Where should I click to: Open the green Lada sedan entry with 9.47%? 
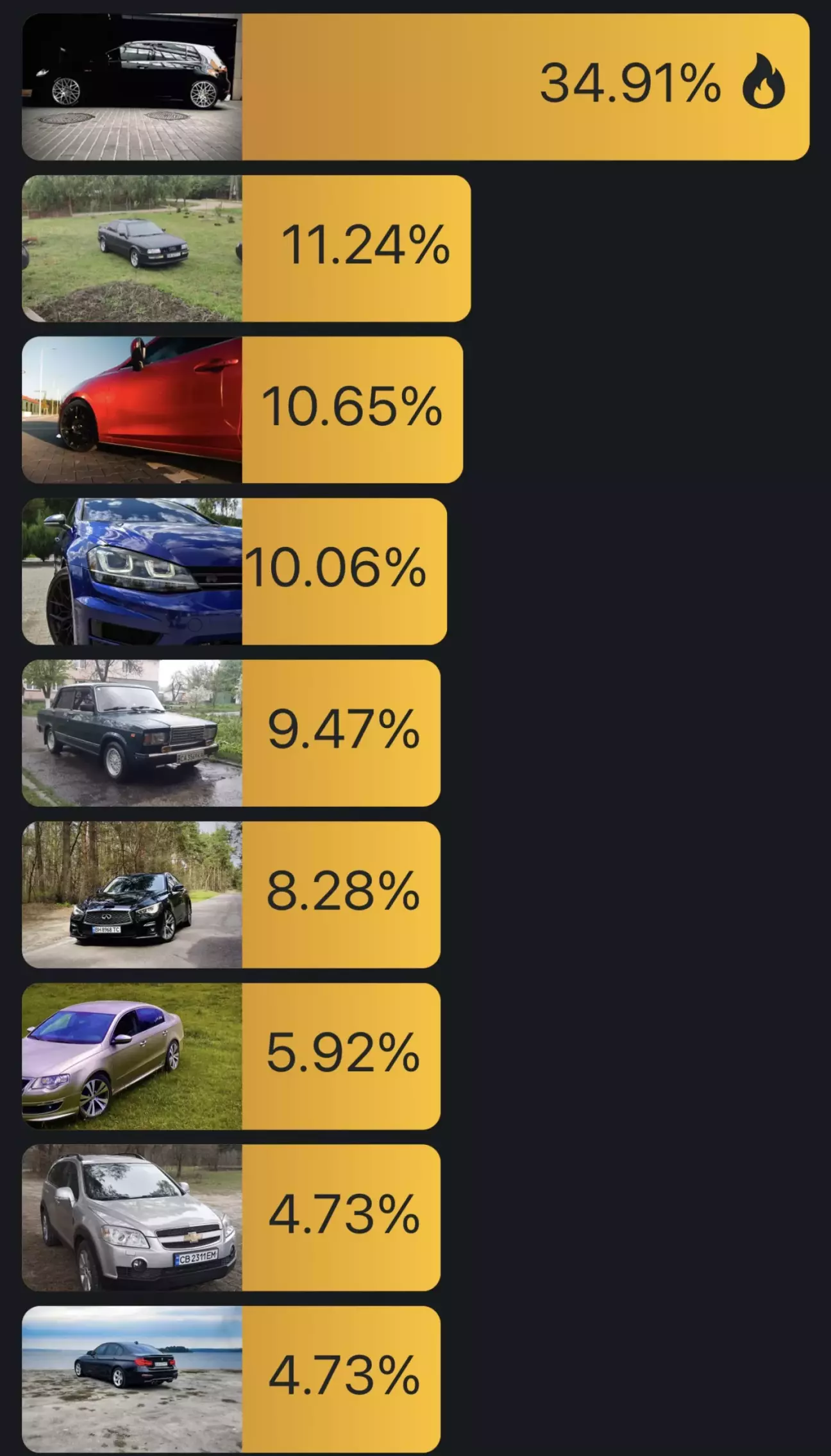coord(231,733)
